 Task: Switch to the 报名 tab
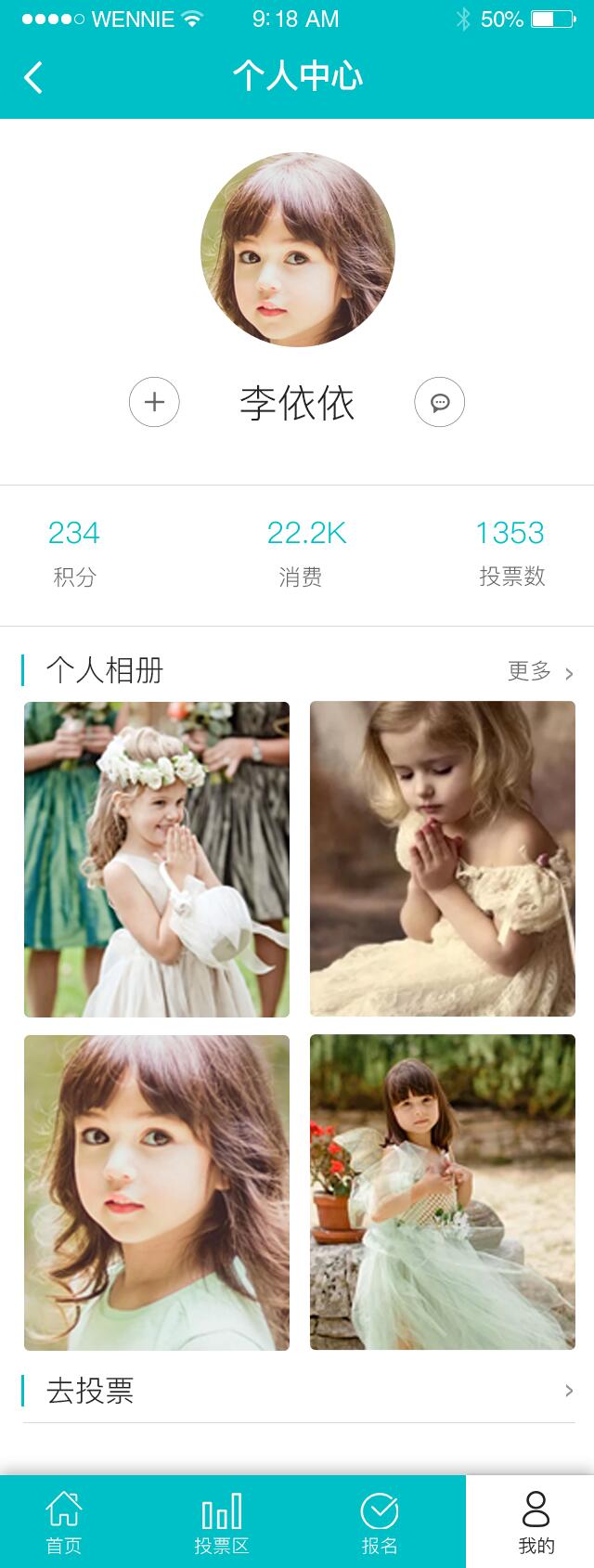(380, 1522)
